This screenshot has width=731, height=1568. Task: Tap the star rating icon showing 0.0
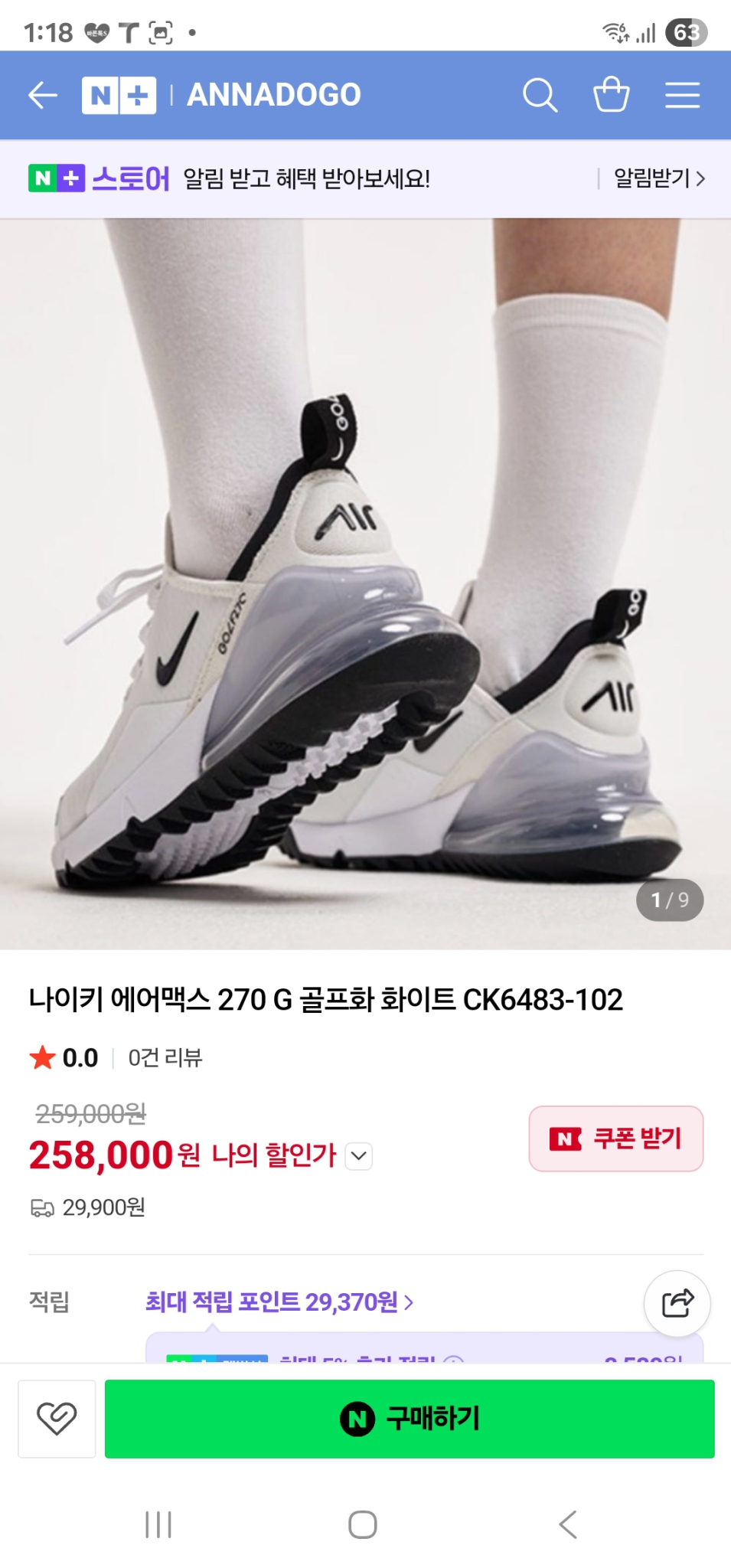[44, 1058]
